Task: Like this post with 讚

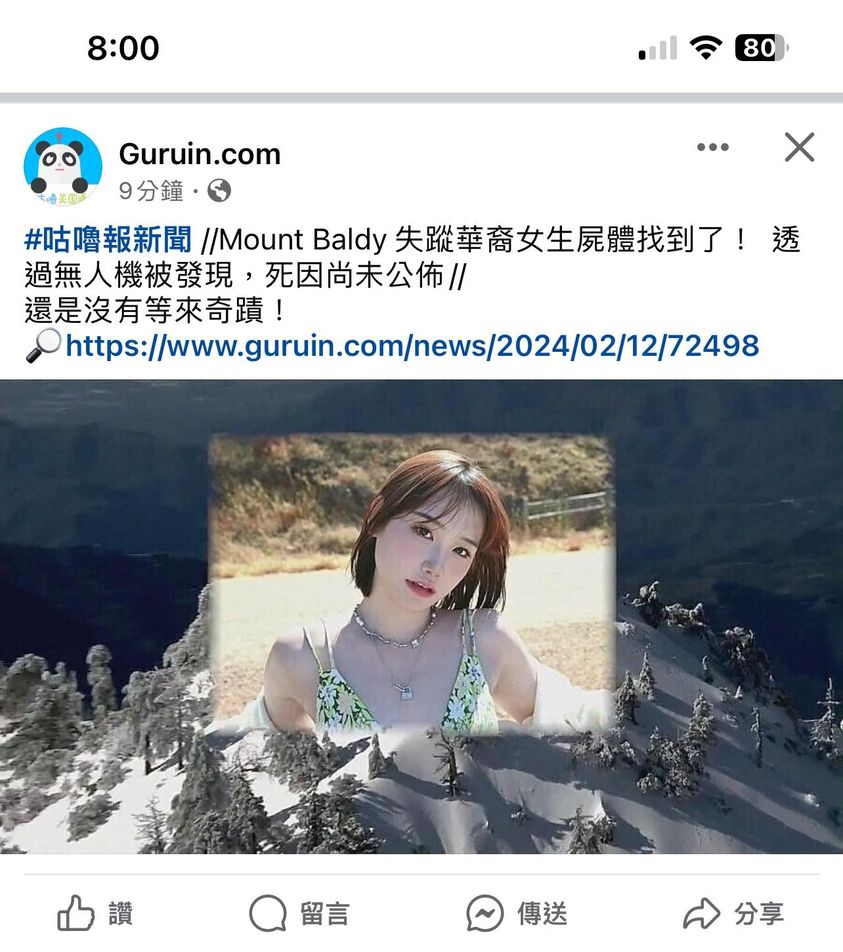Action: coord(96,913)
